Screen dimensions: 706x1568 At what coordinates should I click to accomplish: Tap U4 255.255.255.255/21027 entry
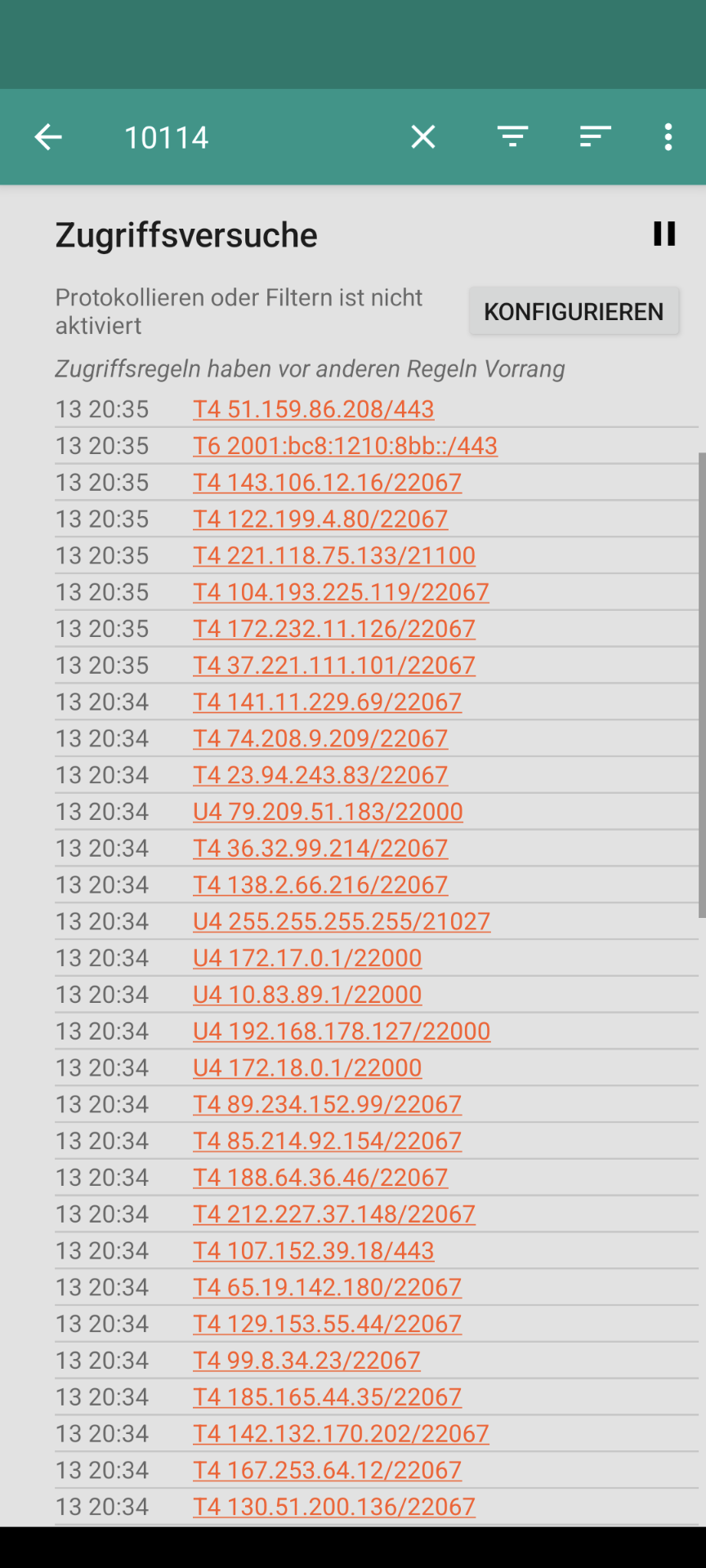[x=342, y=921]
